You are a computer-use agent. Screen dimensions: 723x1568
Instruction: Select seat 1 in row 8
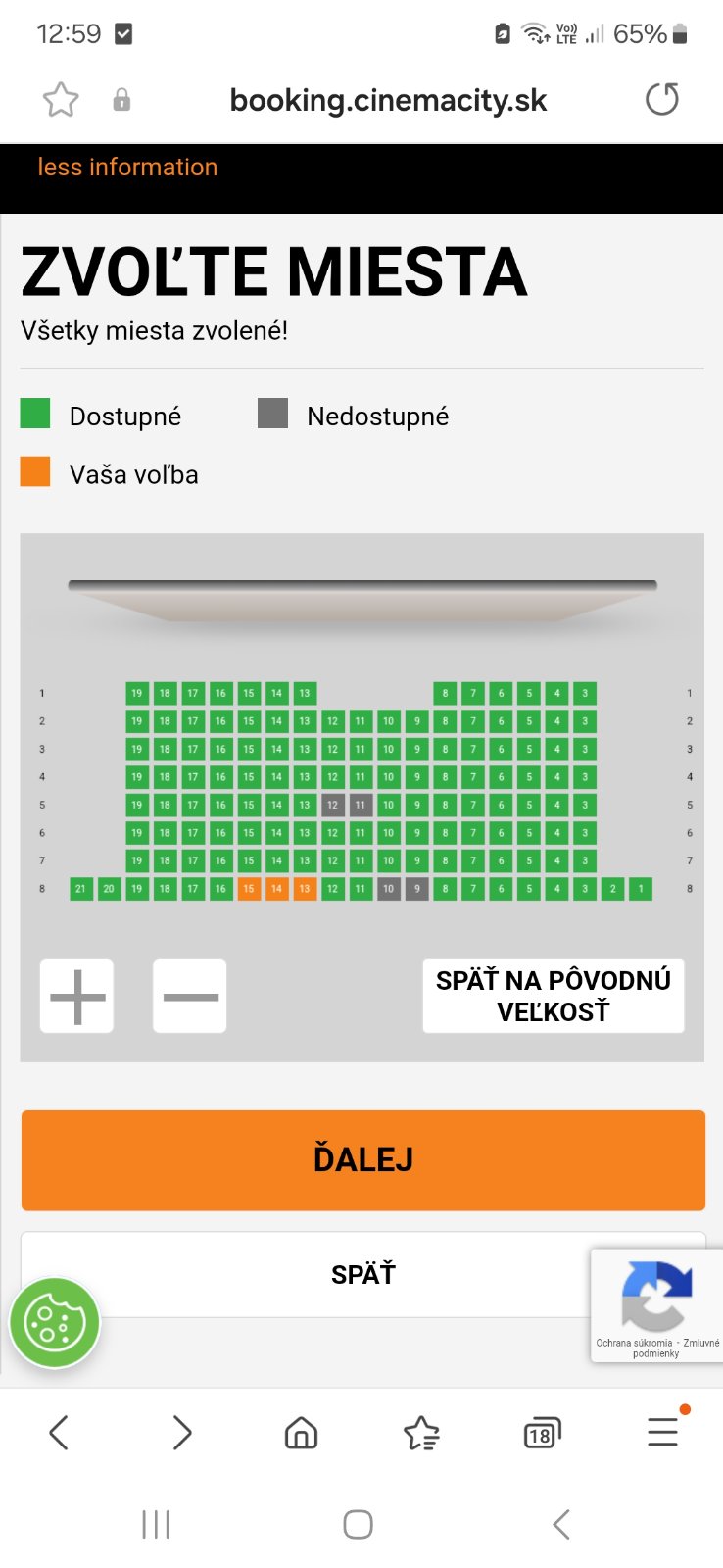click(641, 889)
